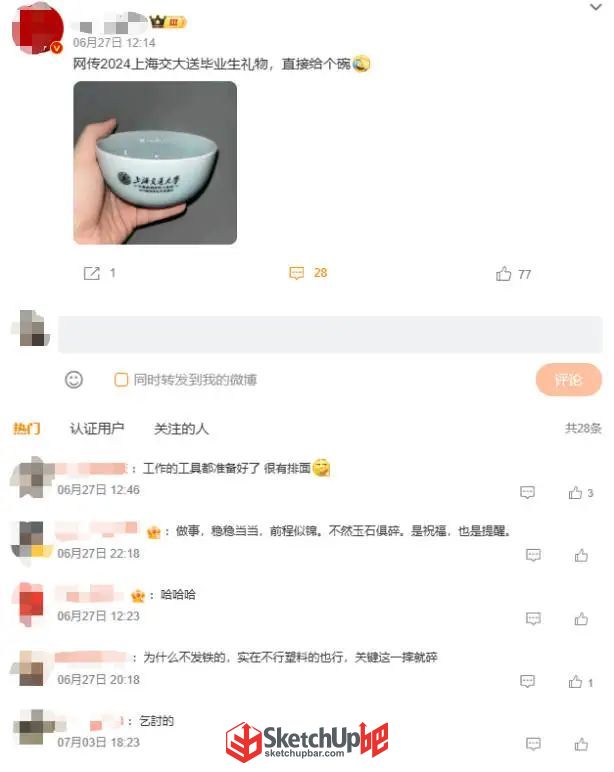Screen dimensions: 614x772
Task: Expand the post options chevron
Action: 596,7
